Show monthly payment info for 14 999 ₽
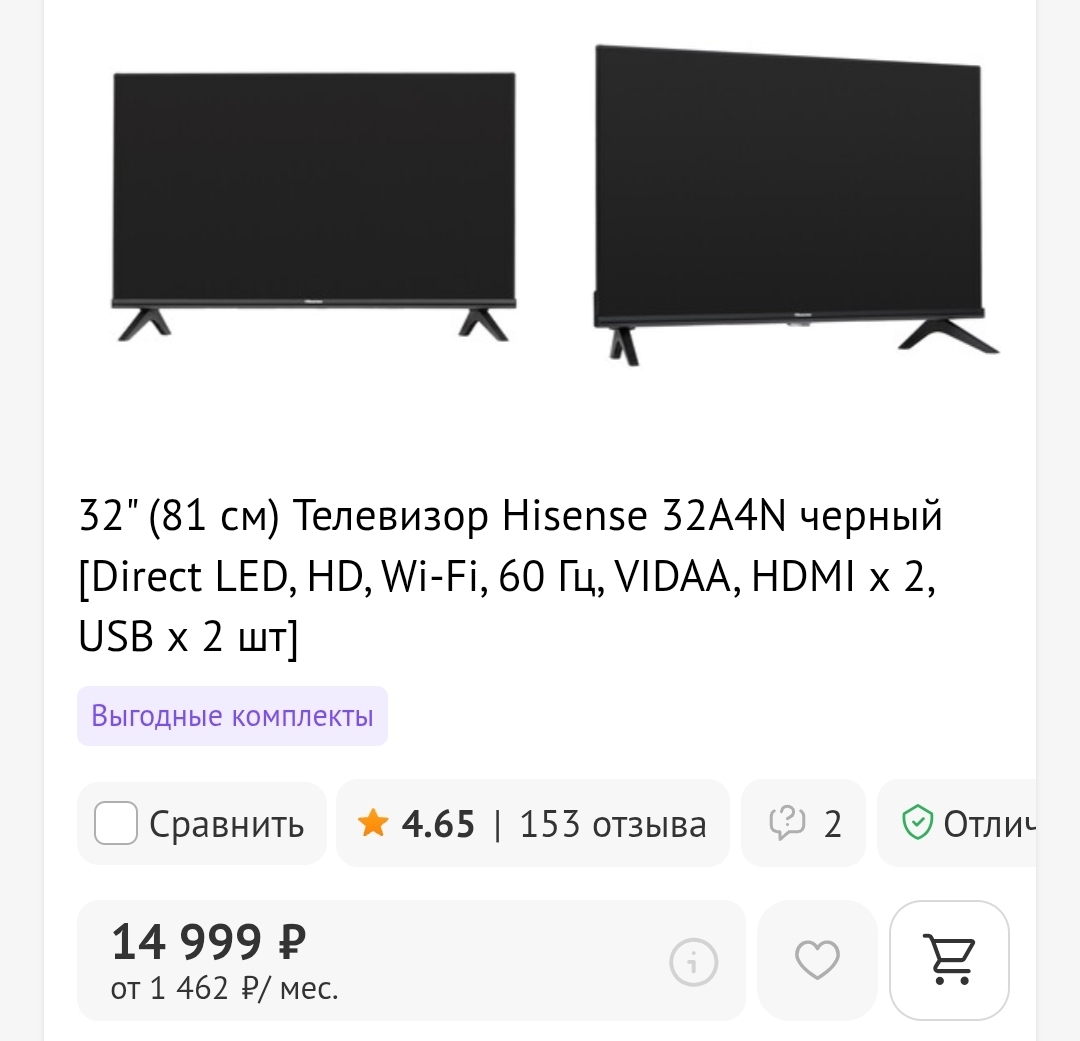Screen dimensions: 1080x1041 click(x=694, y=962)
